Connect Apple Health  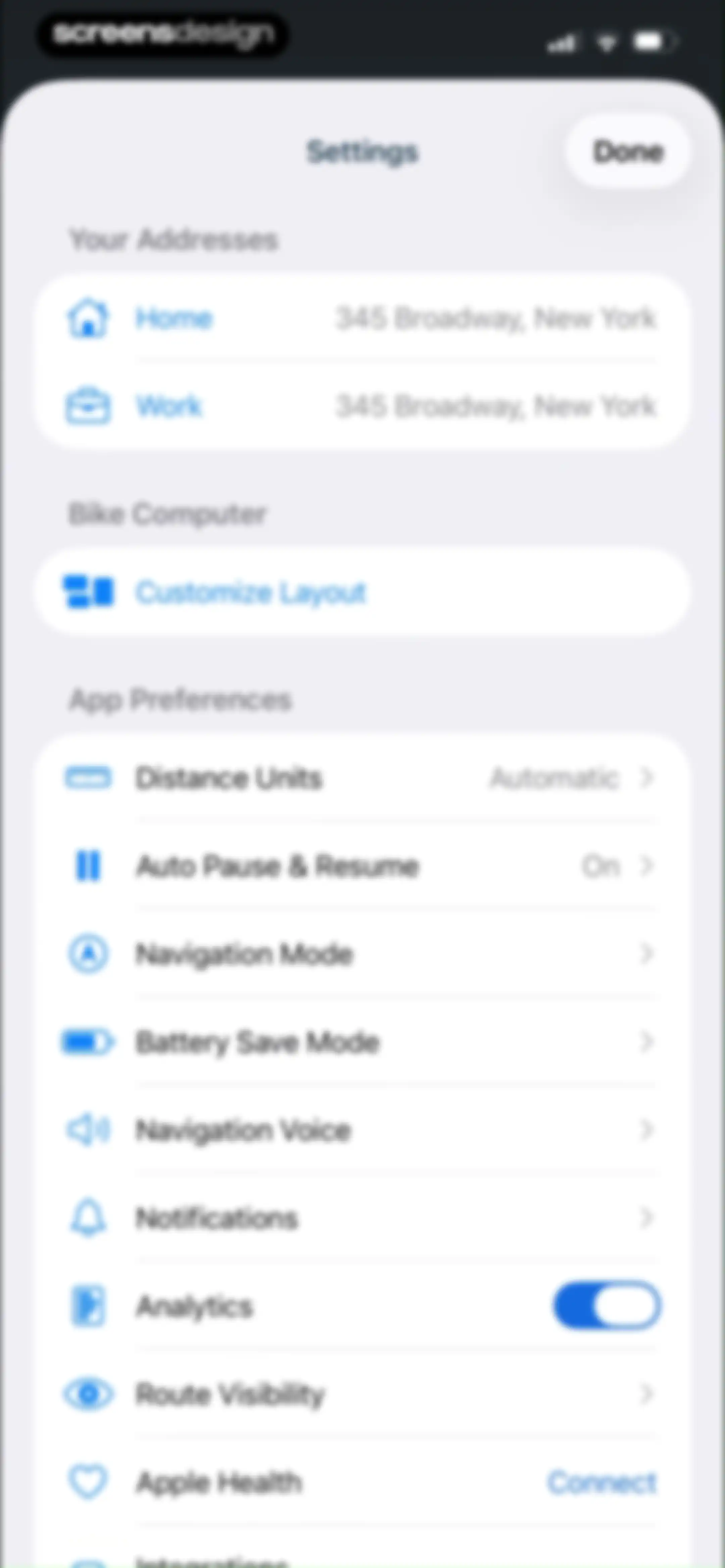click(x=602, y=1482)
